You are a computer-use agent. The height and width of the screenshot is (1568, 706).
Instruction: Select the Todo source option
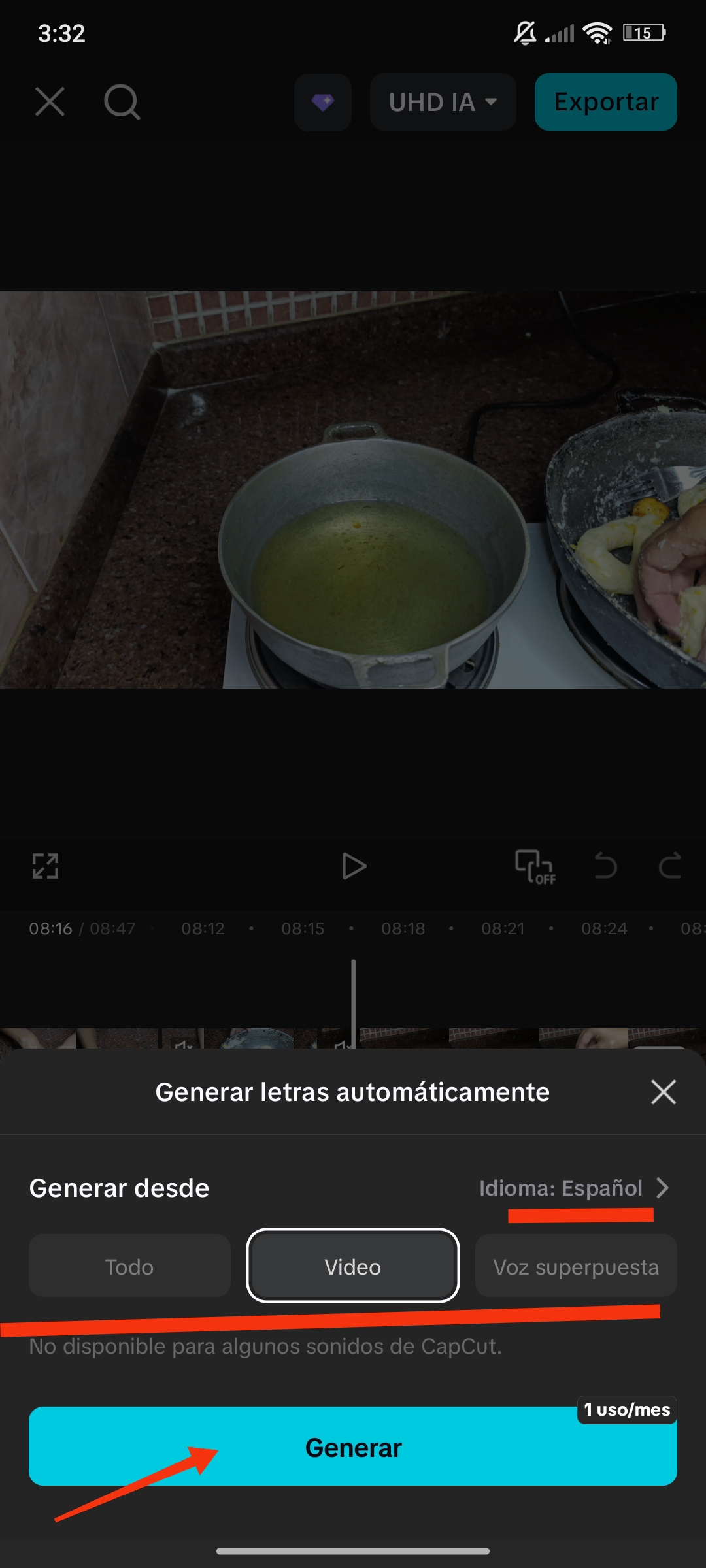129,1266
